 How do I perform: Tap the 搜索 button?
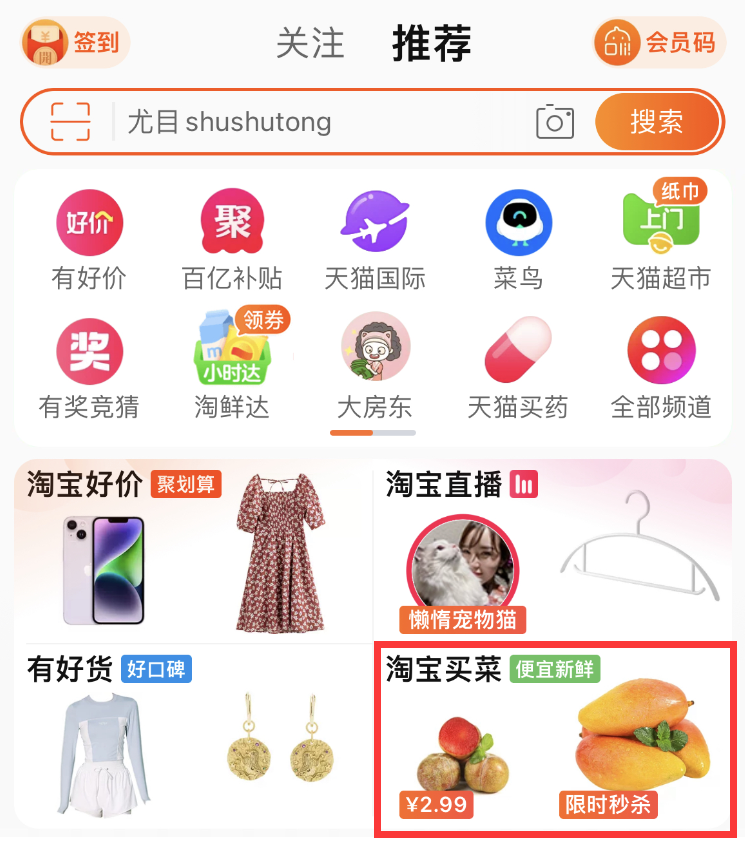pyautogui.click(x=657, y=122)
